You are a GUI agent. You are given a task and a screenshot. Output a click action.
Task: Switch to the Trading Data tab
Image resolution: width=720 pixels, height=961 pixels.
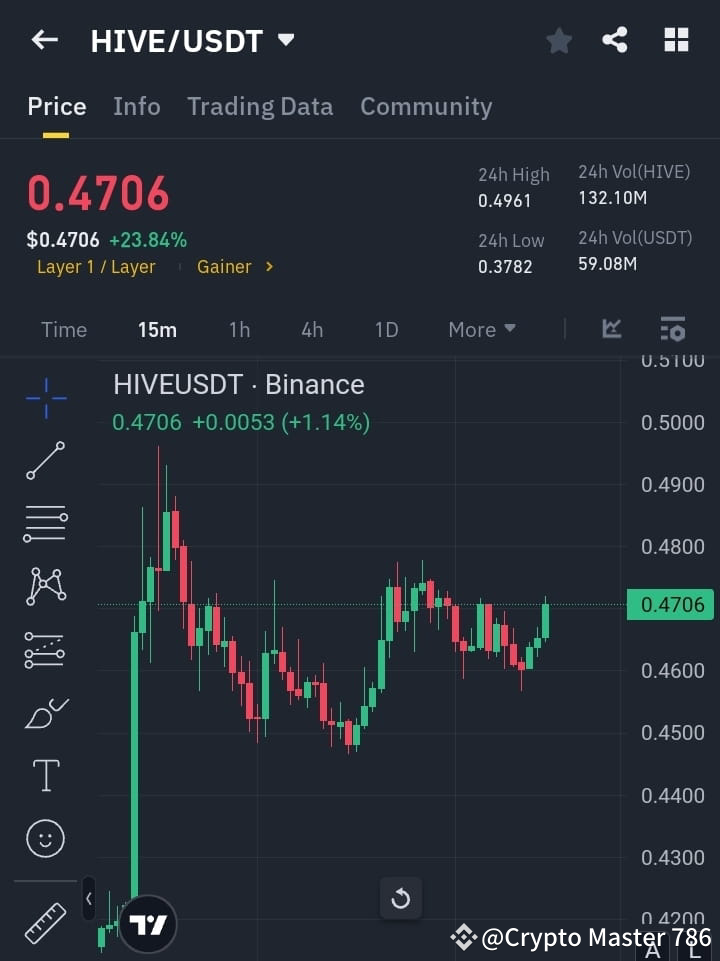coord(260,106)
